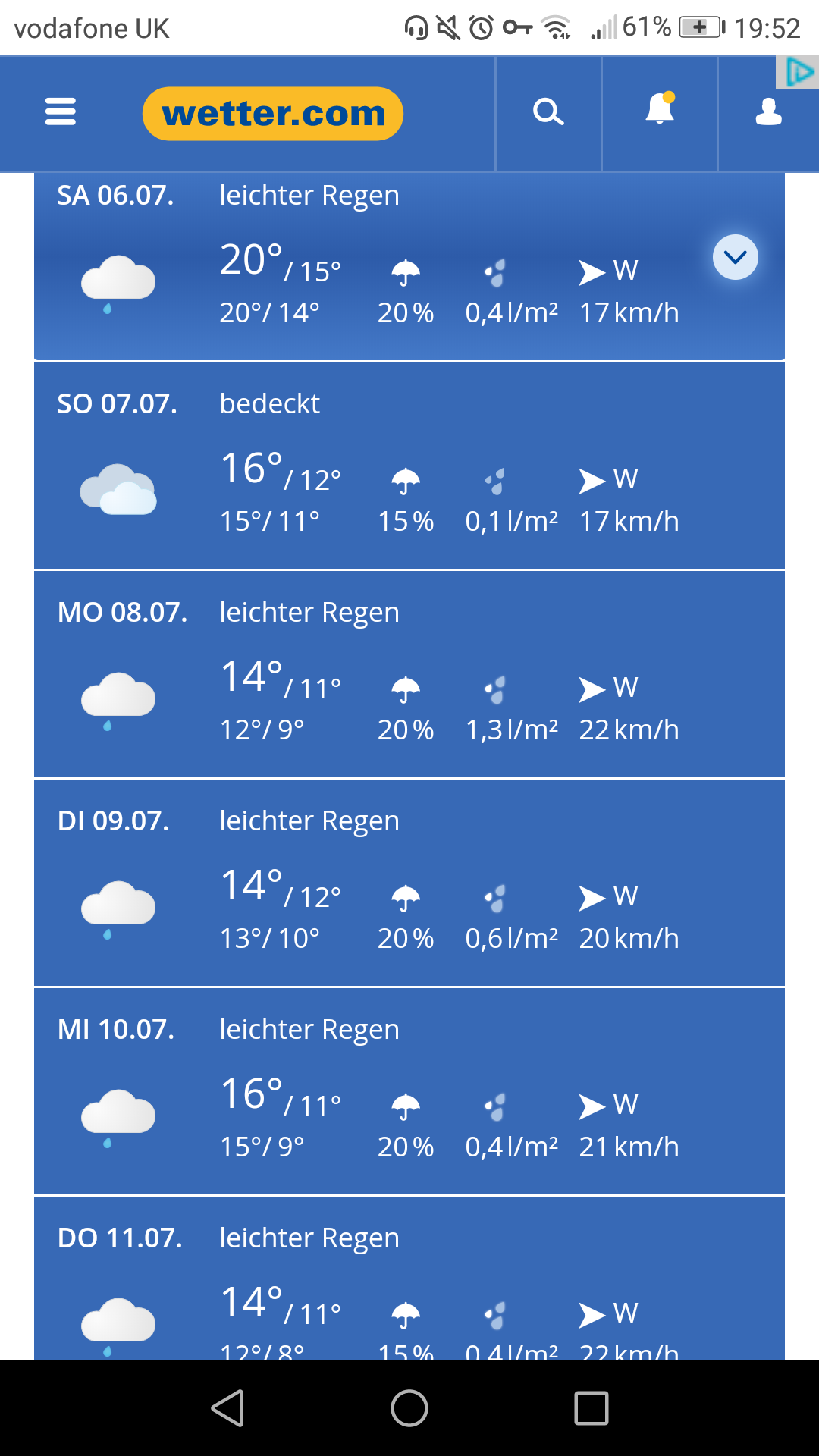Expand the SA 06.07. forecast chevron
Screen dimensions: 819x1456
(x=735, y=257)
